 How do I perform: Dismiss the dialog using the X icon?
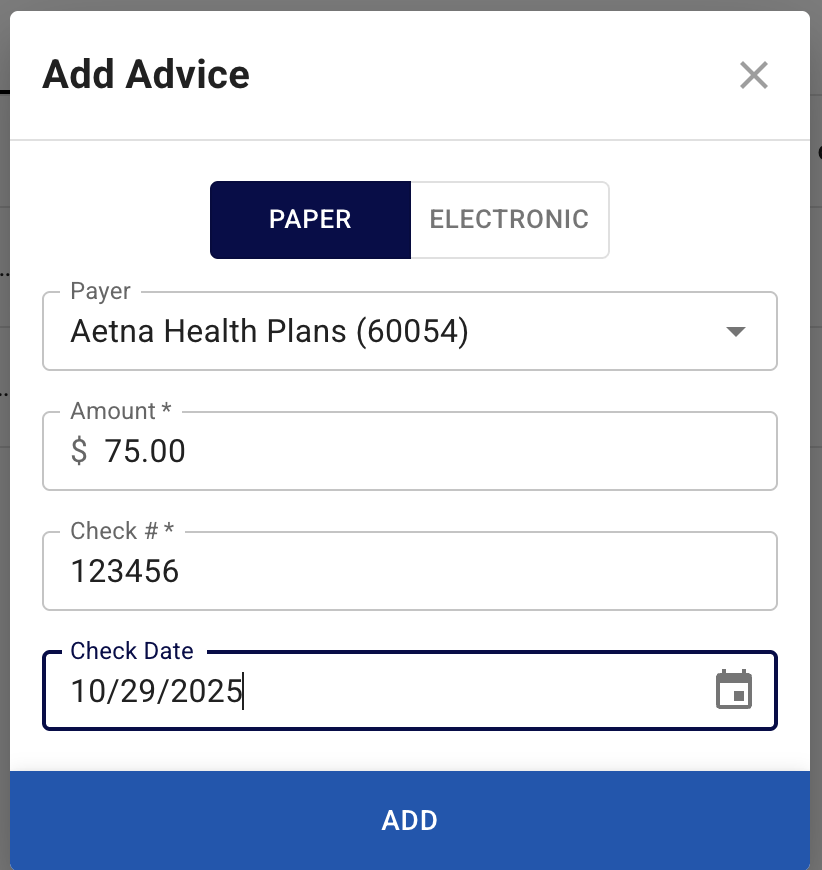coord(753,75)
